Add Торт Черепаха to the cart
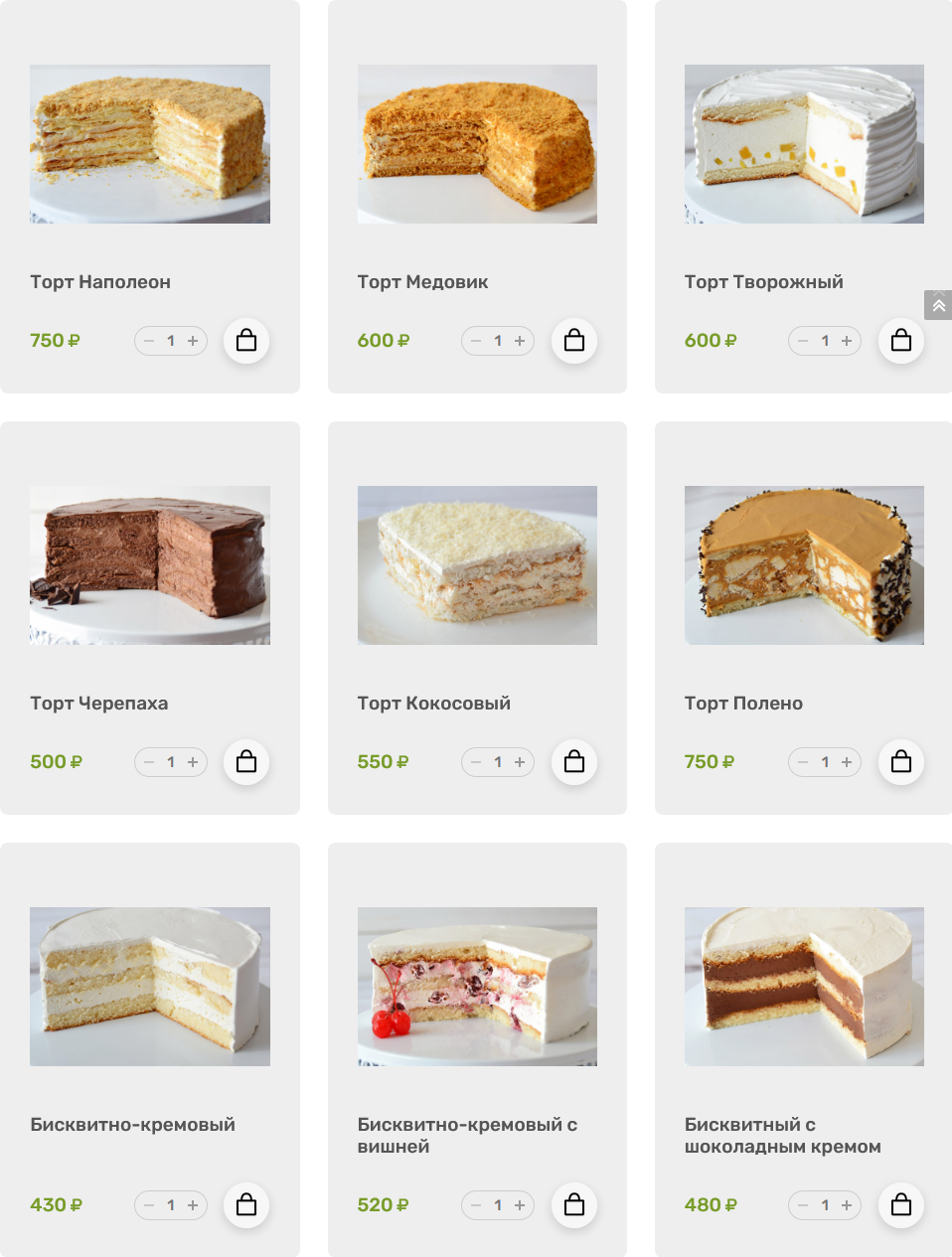 (246, 762)
